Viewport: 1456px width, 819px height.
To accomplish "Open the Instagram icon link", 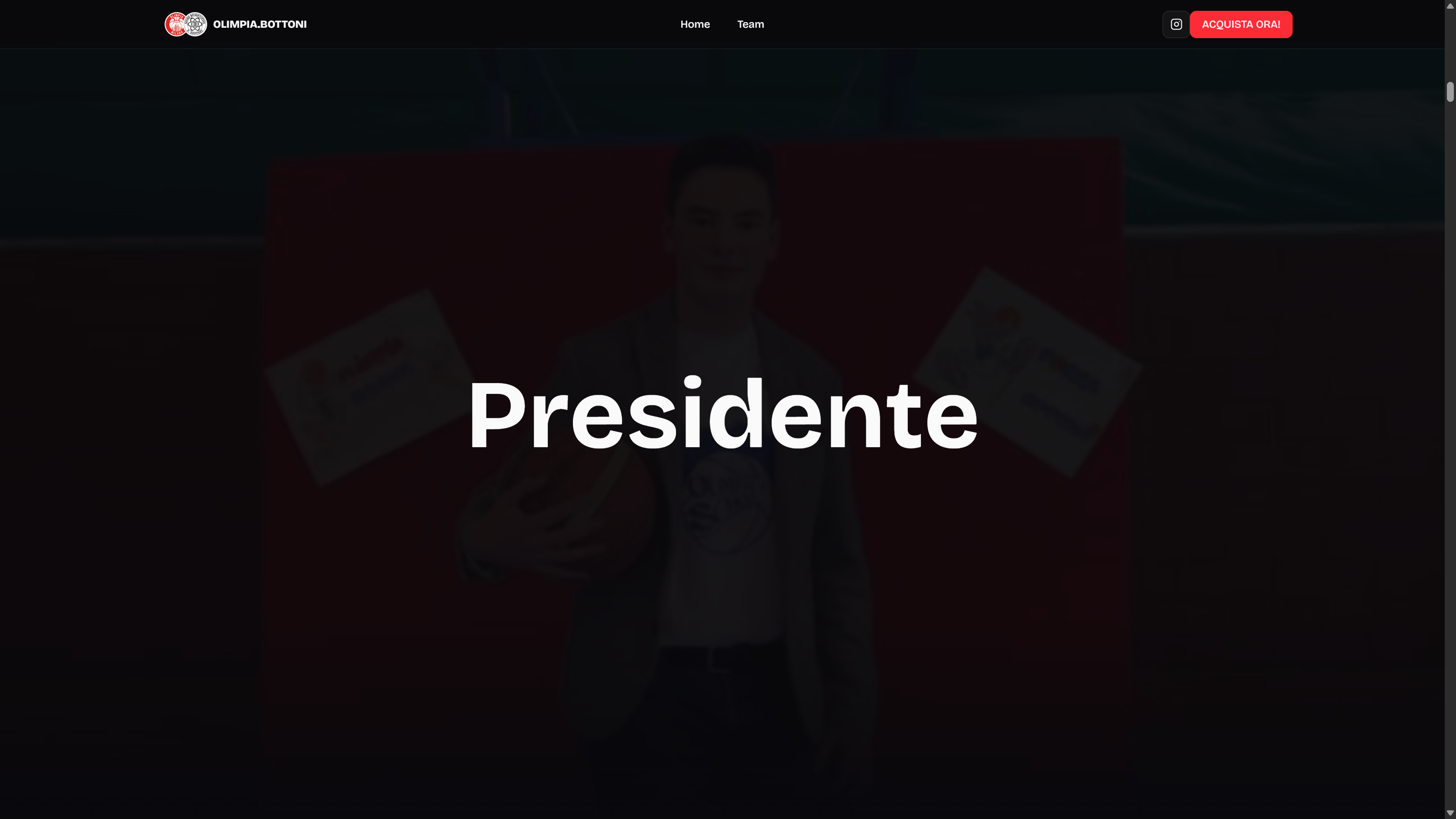I will pyautogui.click(x=1176, y=24).
